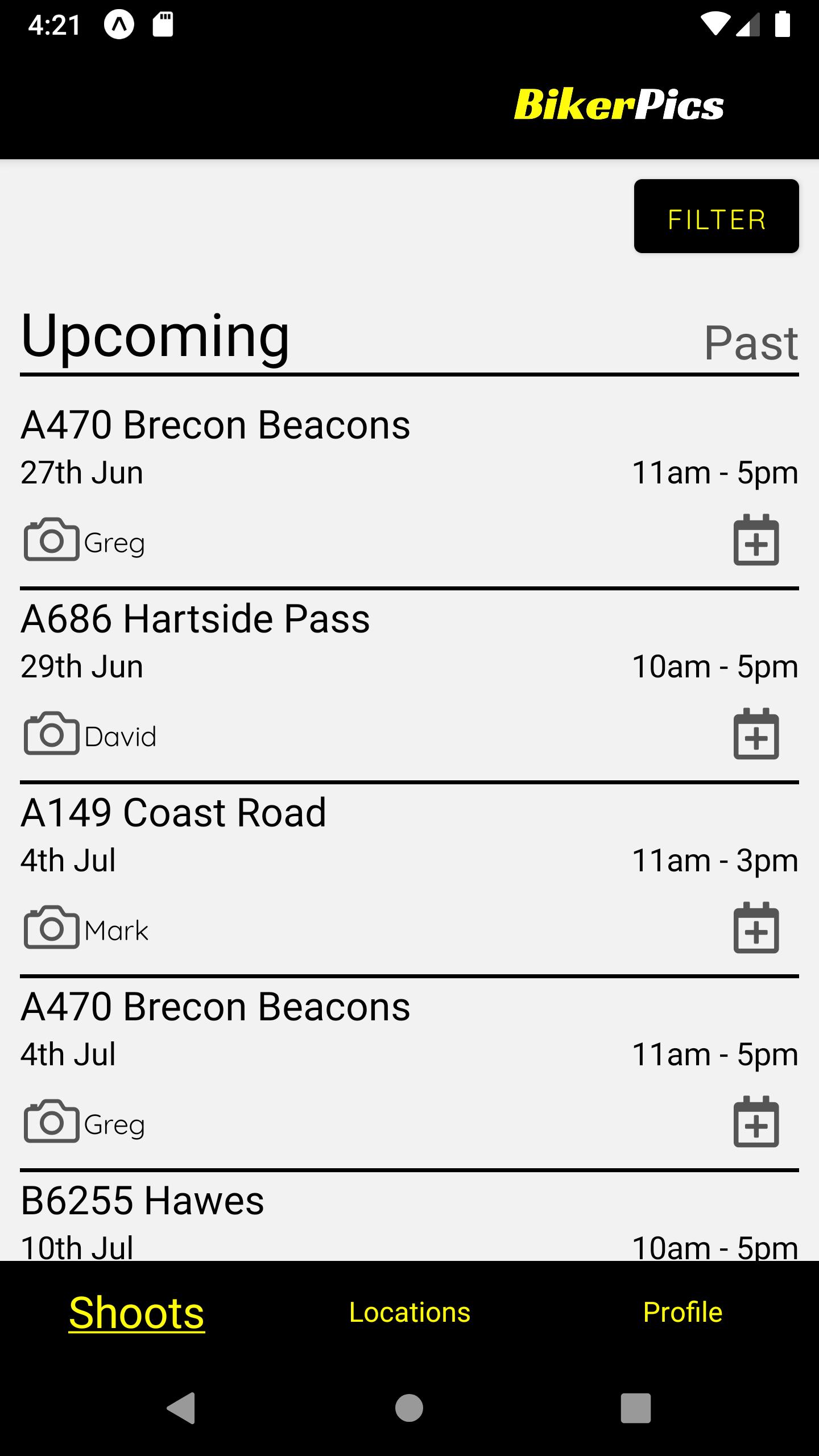View A470 Brecon Beacons shoot on 27th Jun
819x1456 pixels.
pos(215,425)
